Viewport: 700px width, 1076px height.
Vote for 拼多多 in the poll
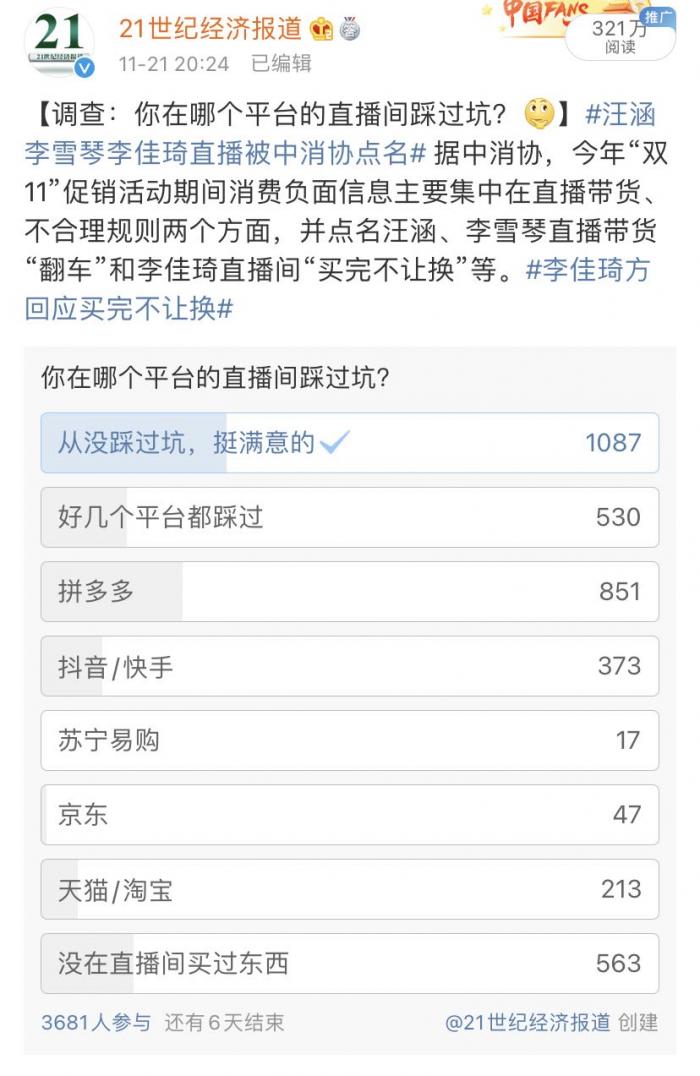[349, 591]
